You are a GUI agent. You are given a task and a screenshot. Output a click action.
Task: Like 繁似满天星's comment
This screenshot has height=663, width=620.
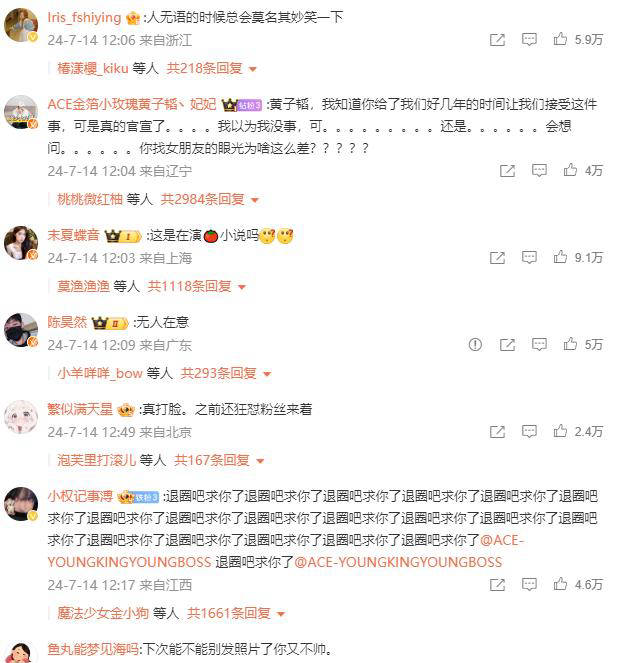(571, 432)
